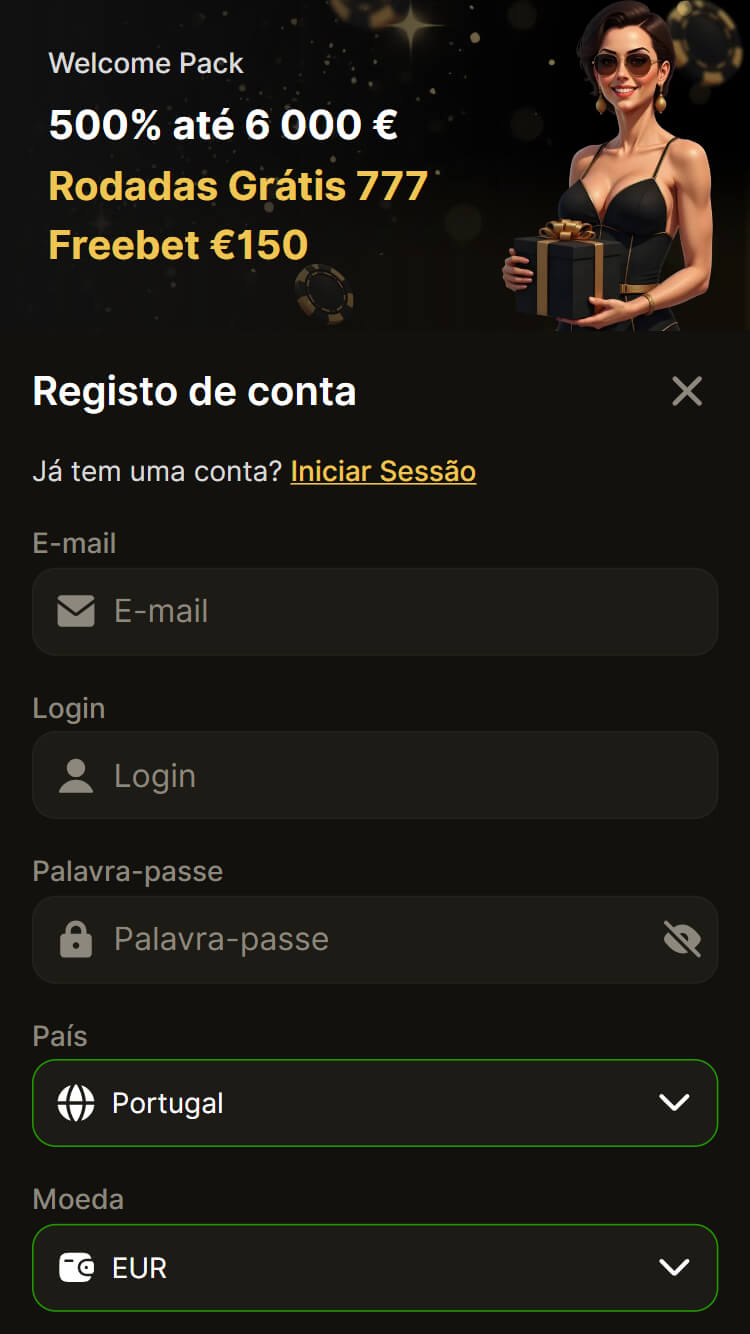Toggle password visibility eye icon
The width and height of the screenshot is (750, 1334).
tap(682, 939)
